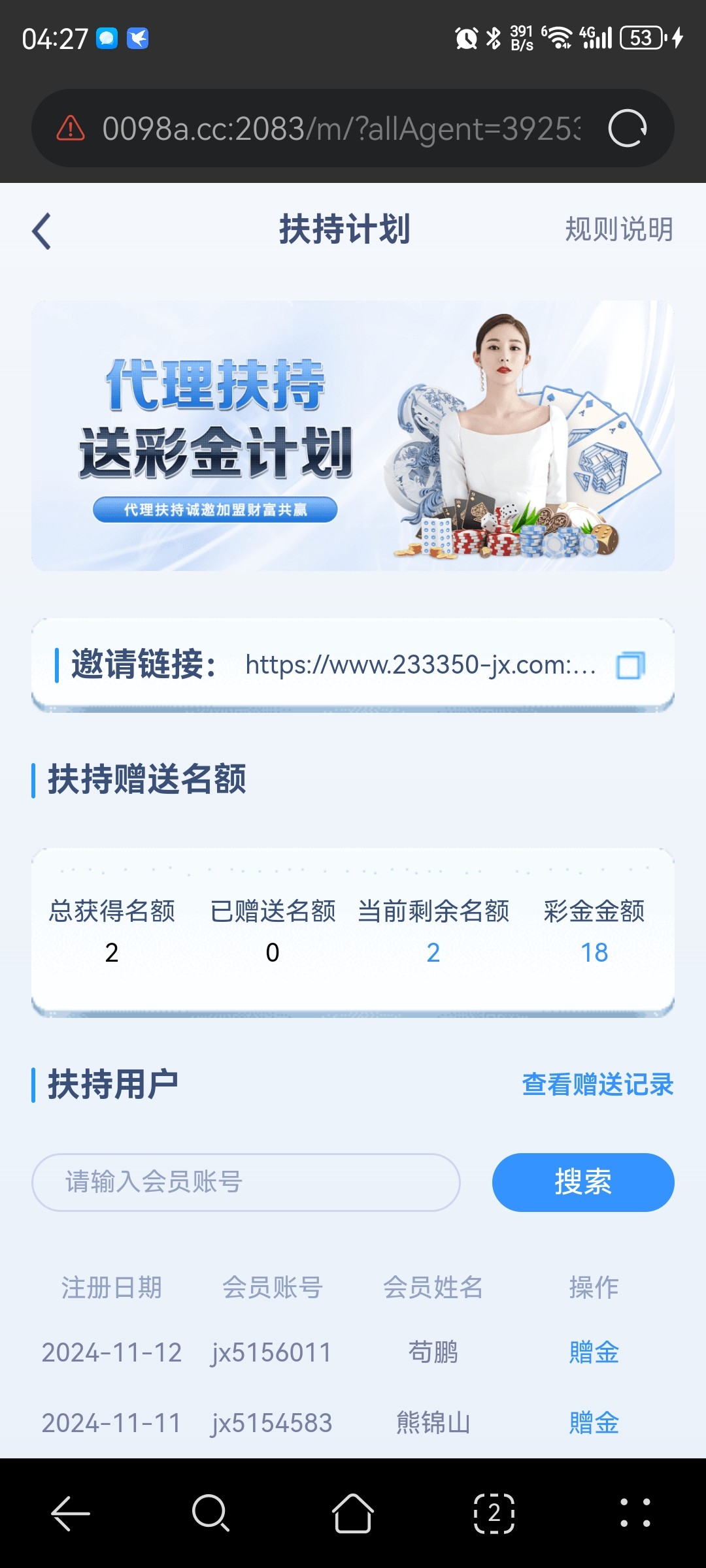Reload the page in the address bar
706x1568 pixels.
[627, 129]
